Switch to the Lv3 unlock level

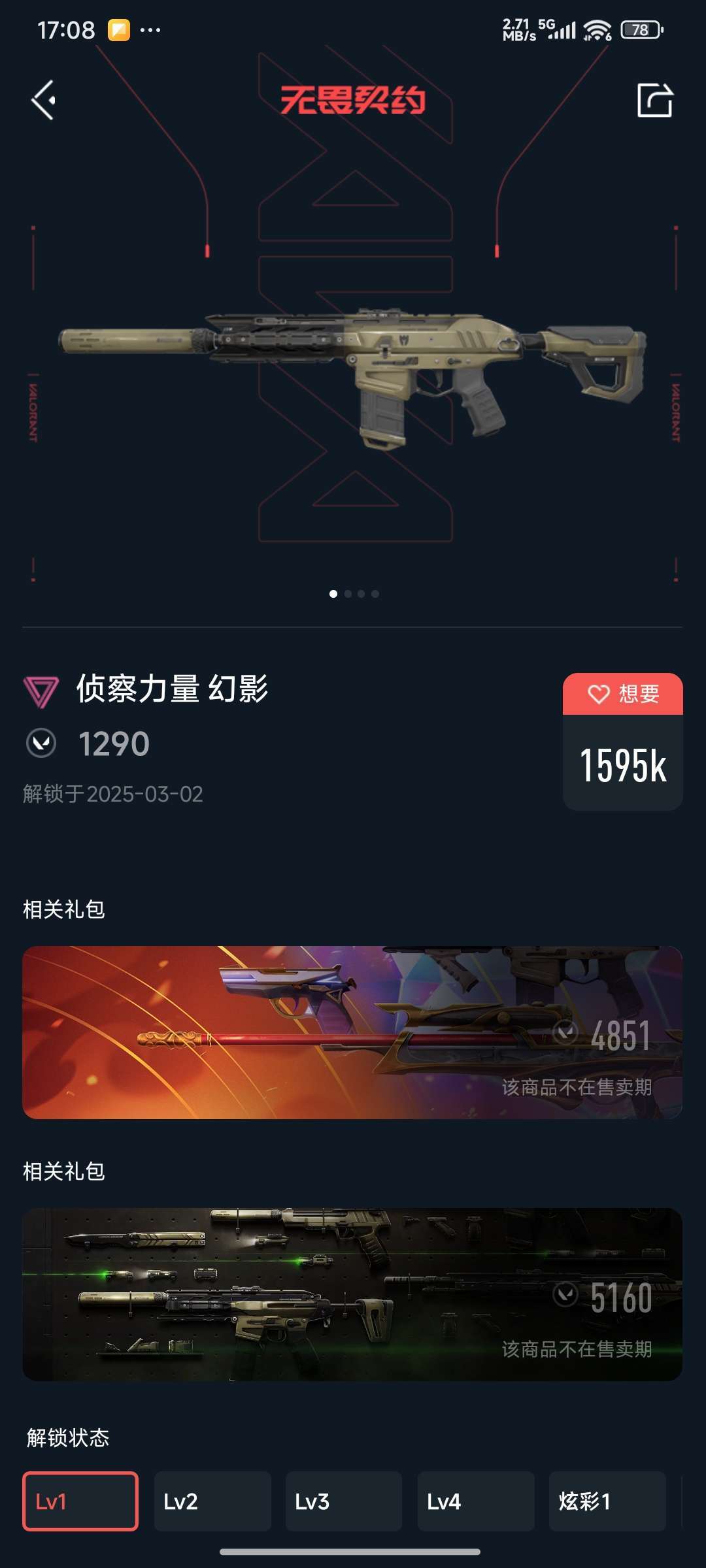[x=344, y=1501]
